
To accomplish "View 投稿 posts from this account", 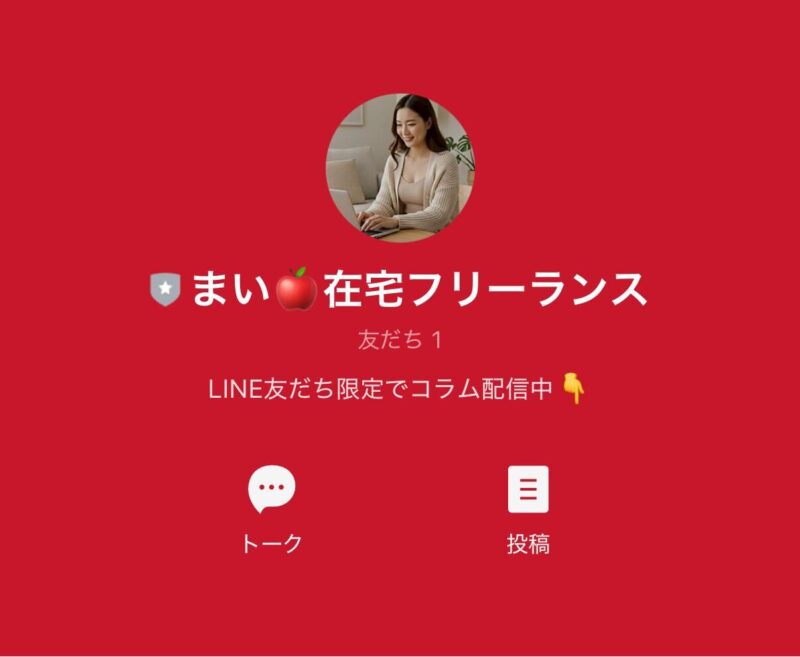I will point(528,491).
